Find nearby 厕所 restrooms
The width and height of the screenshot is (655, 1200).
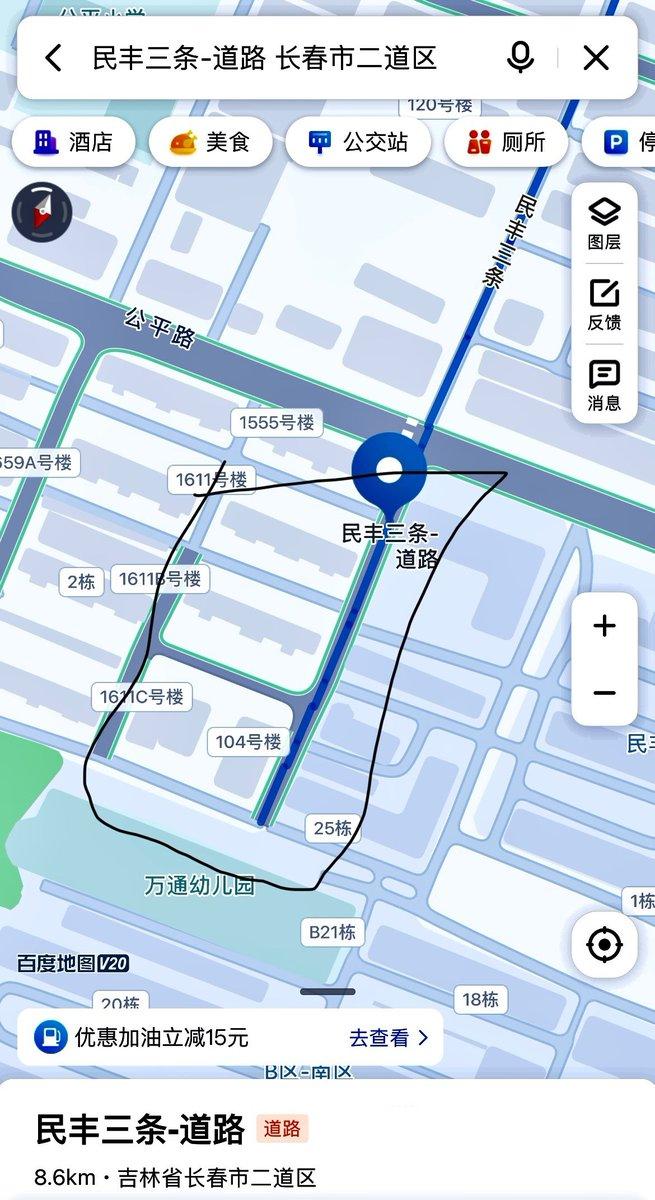click(x=506, y=142)
